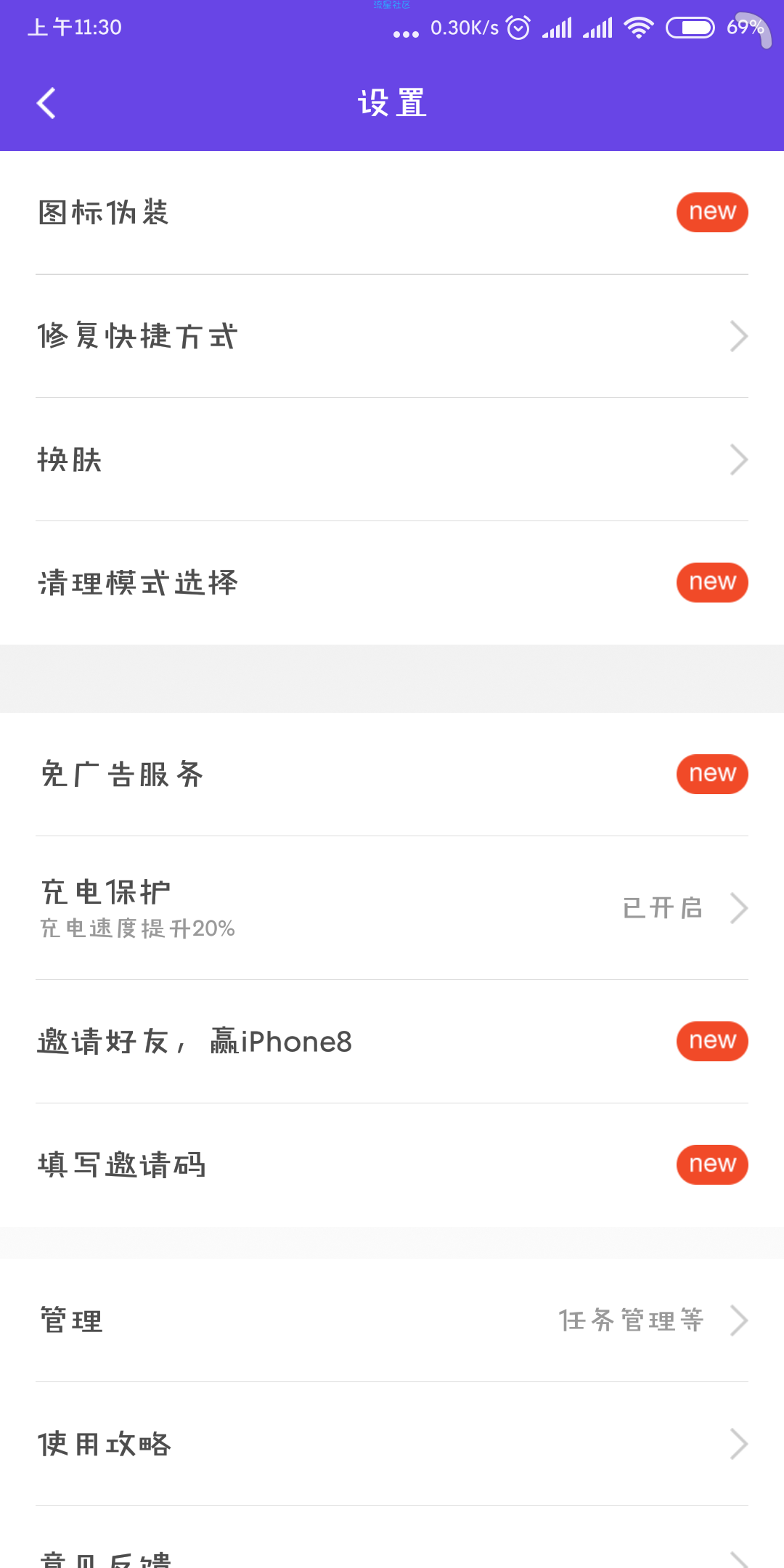Open 管理 task management row
Image resolution: width=784 pixels, height=1568 pixels.
coord(392,1320)
